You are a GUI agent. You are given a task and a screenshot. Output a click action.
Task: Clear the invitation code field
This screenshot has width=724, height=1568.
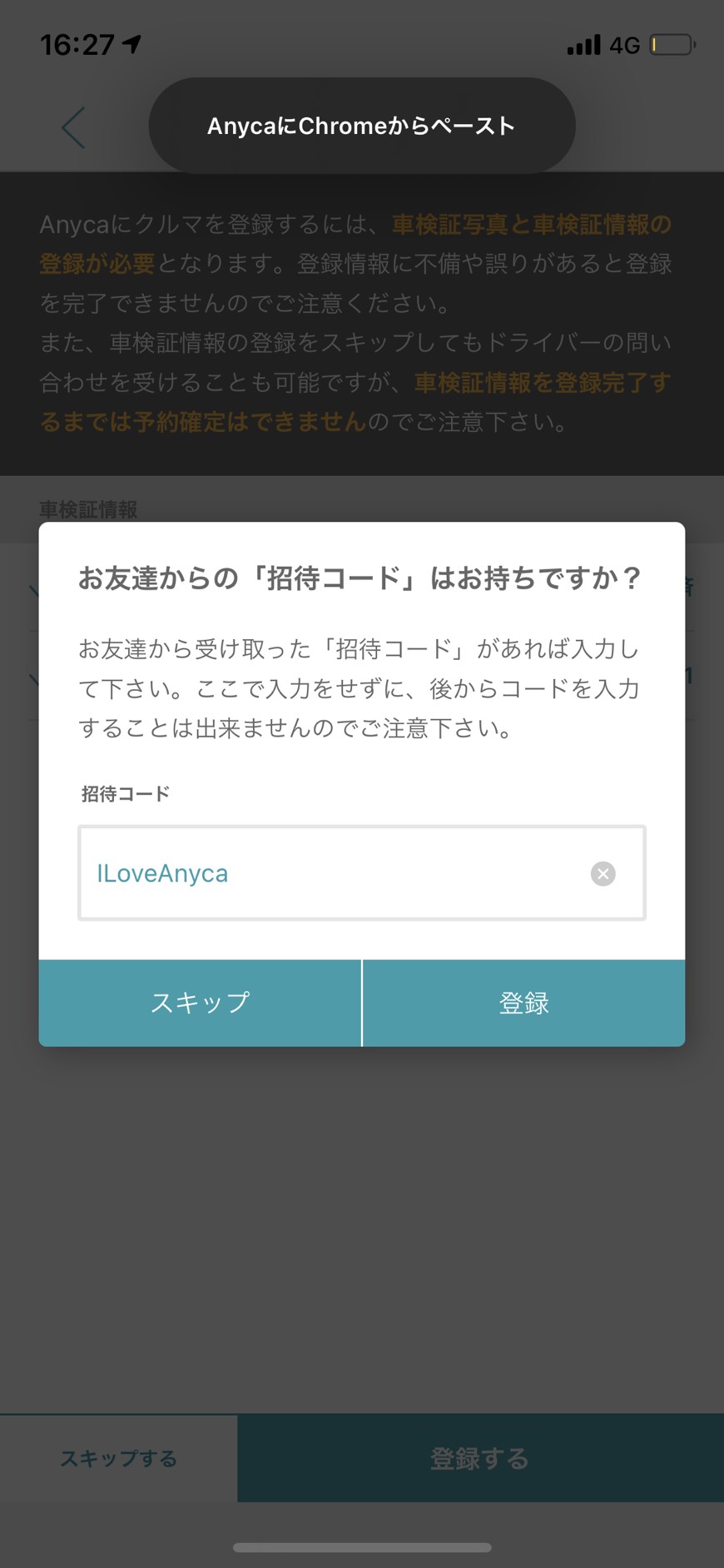click(603, 874)
